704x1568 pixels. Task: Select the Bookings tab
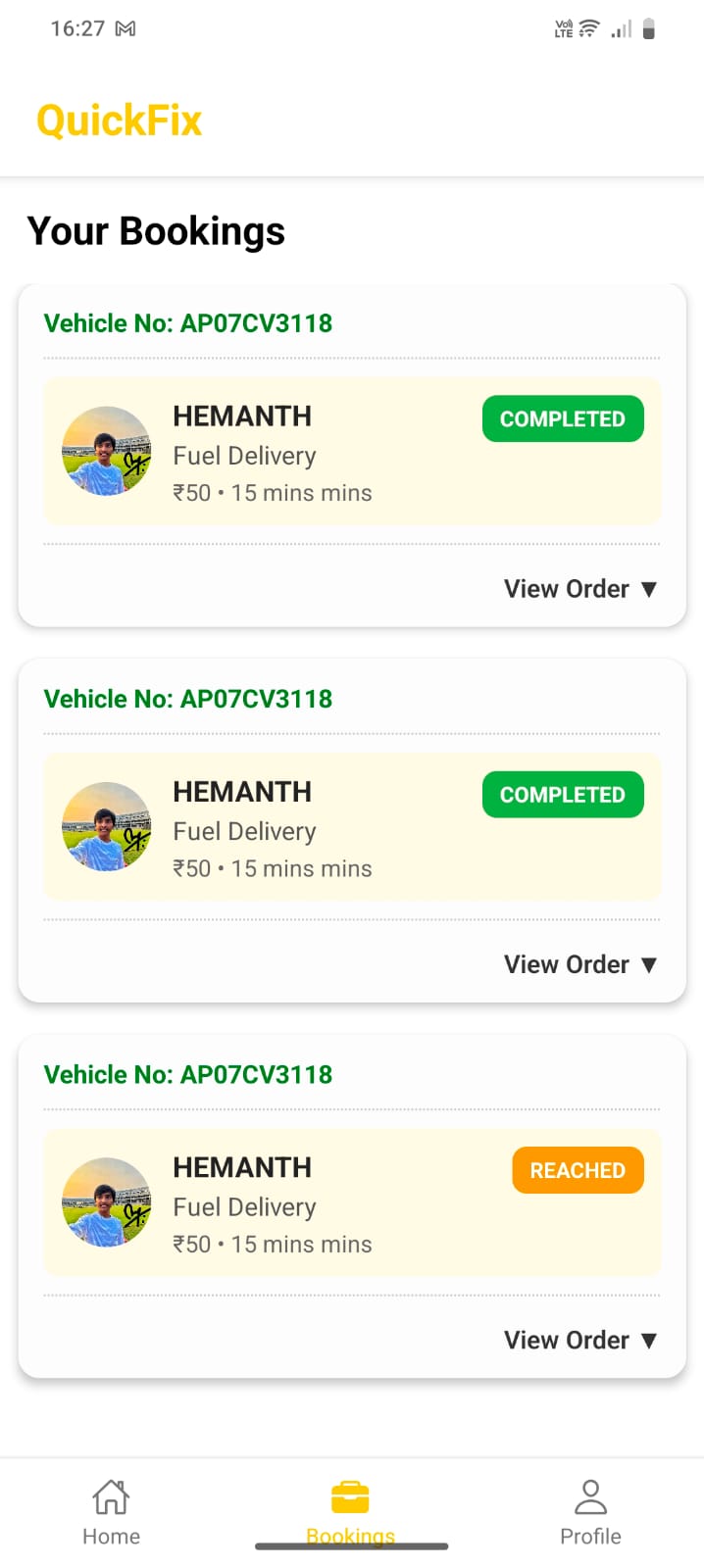pos(350,1510)
